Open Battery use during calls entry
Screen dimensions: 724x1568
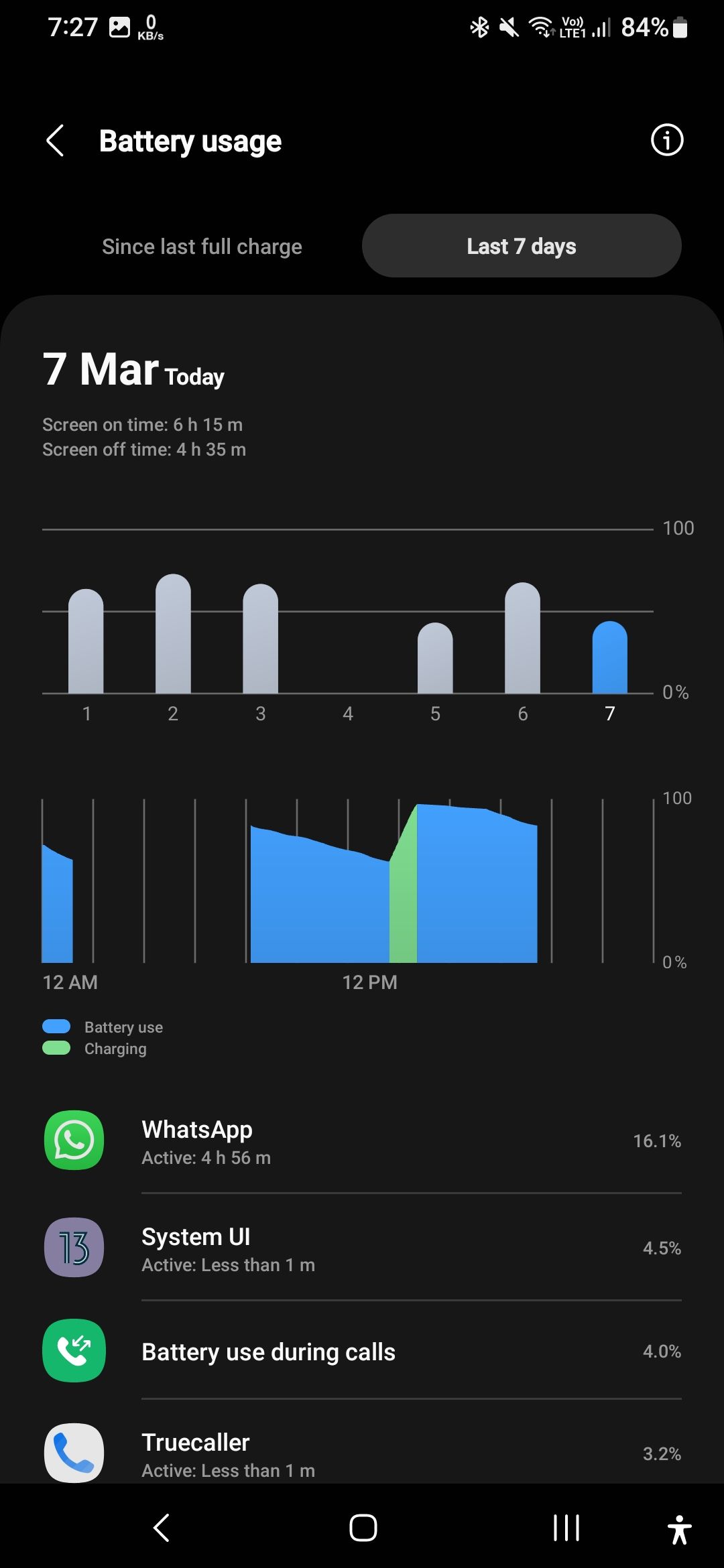coord(362,1352)
